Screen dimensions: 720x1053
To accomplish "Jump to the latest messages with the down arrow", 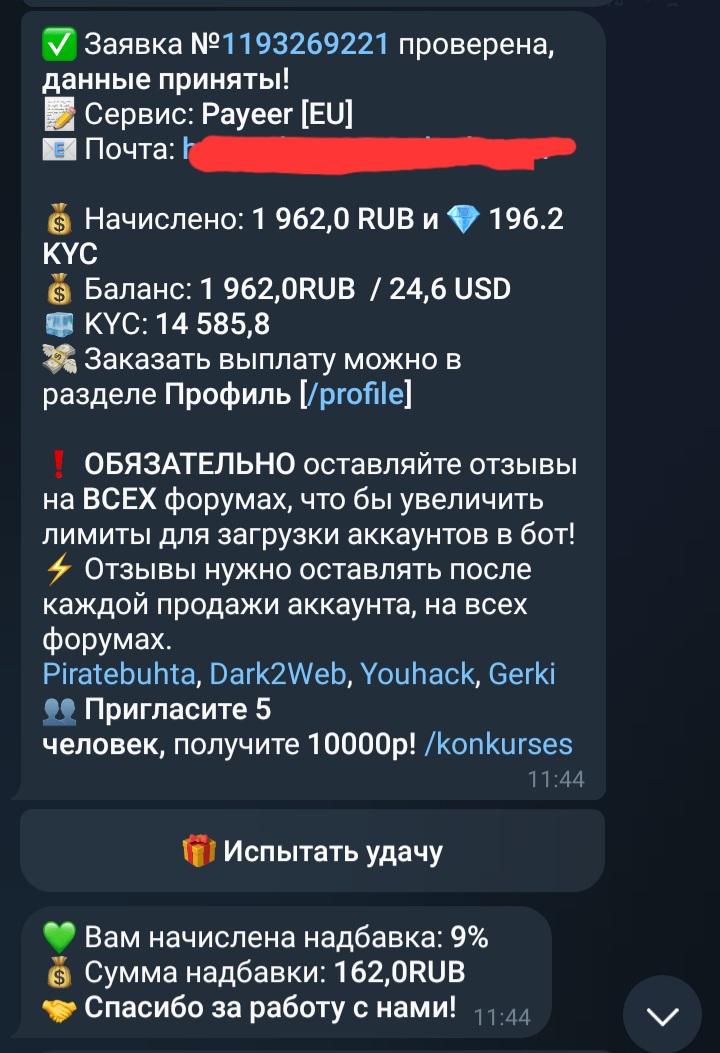I will tap(662, 1017).
